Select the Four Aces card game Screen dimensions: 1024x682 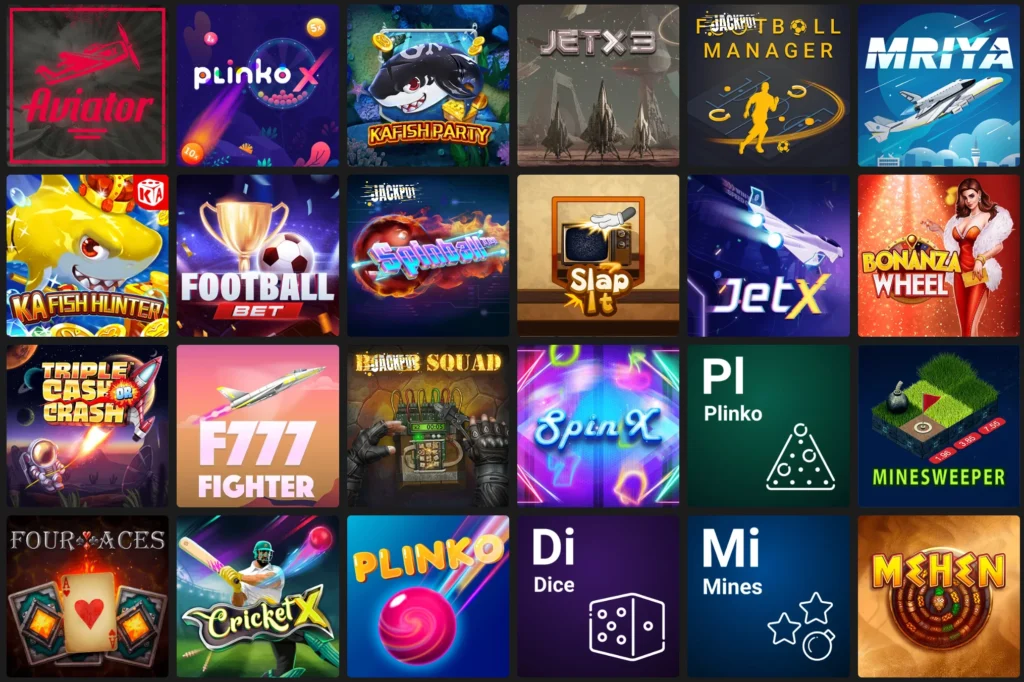click(86, 596)
